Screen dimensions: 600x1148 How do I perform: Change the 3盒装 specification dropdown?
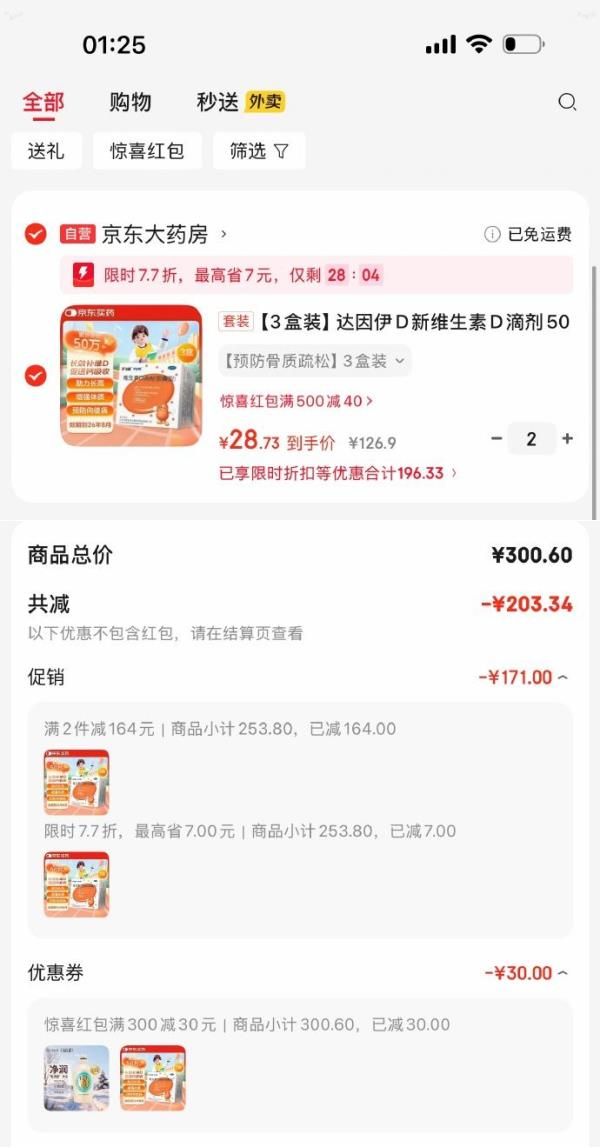pos(315,361)
